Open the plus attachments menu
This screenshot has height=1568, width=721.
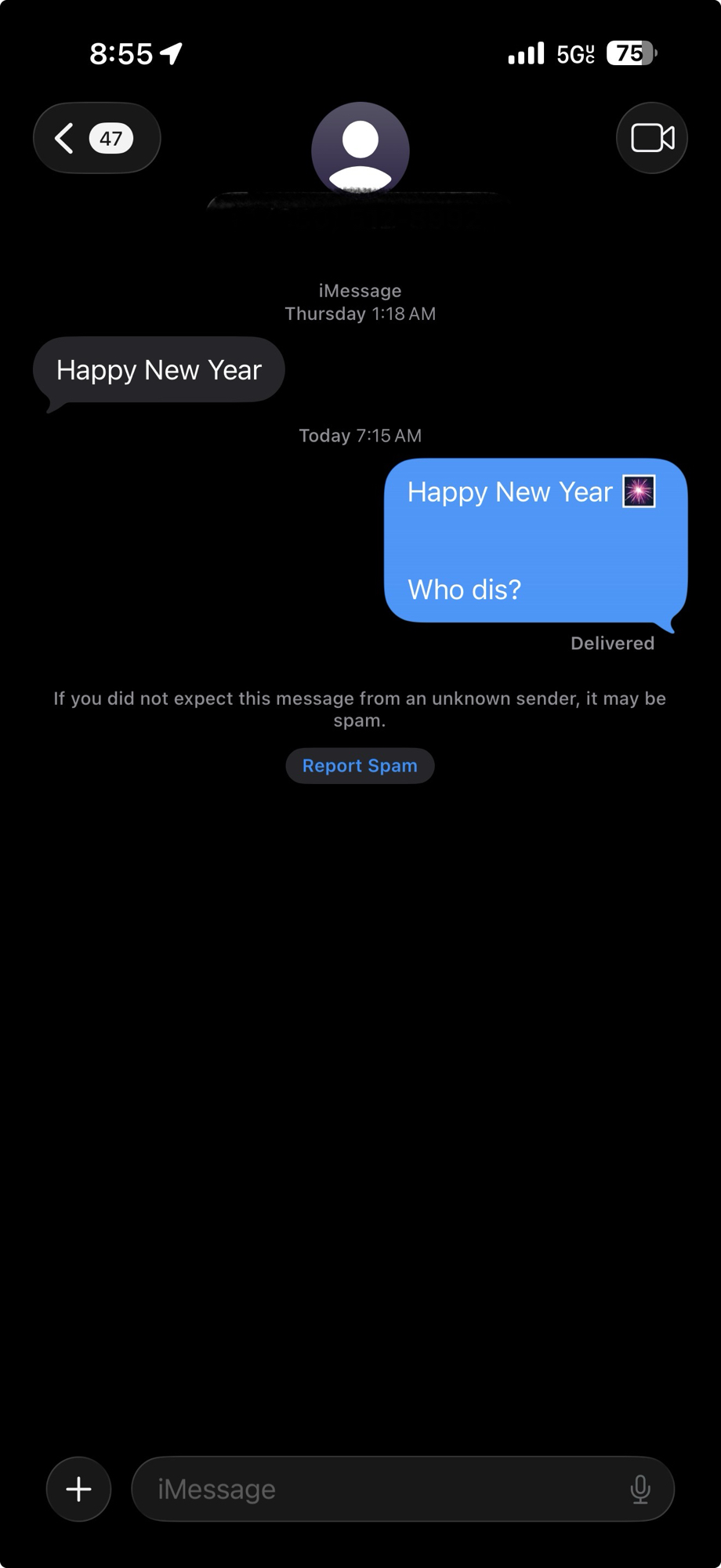[x=79, y=1489]
